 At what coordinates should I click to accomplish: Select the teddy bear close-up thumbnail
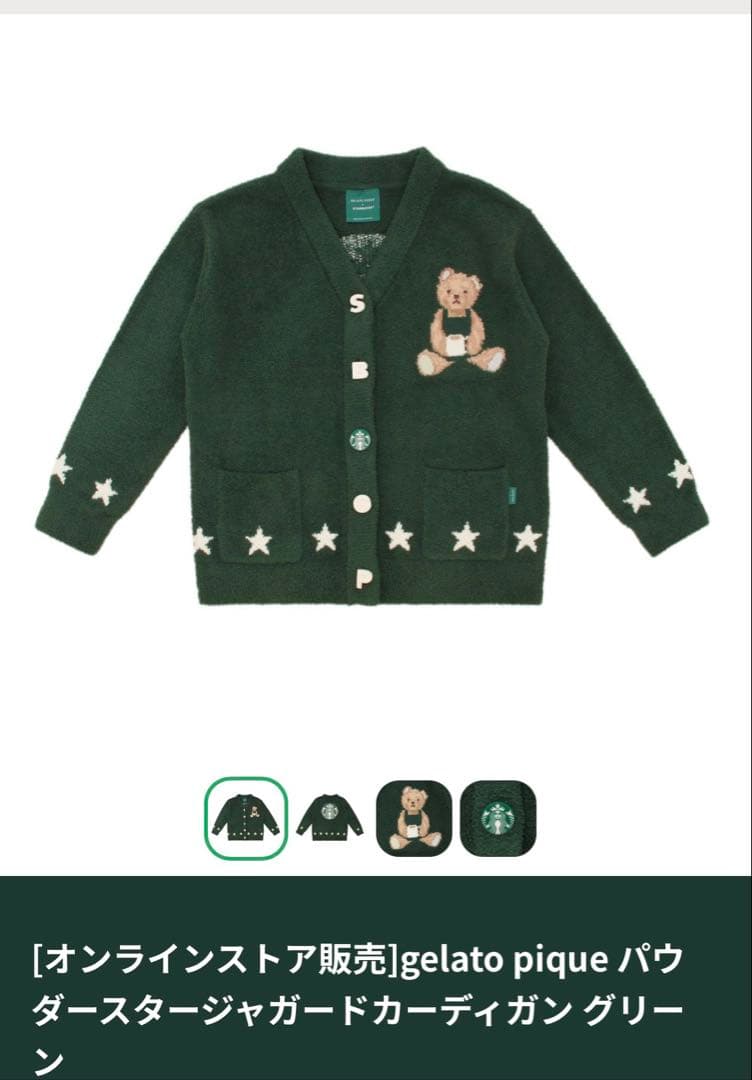click(414, 818)
